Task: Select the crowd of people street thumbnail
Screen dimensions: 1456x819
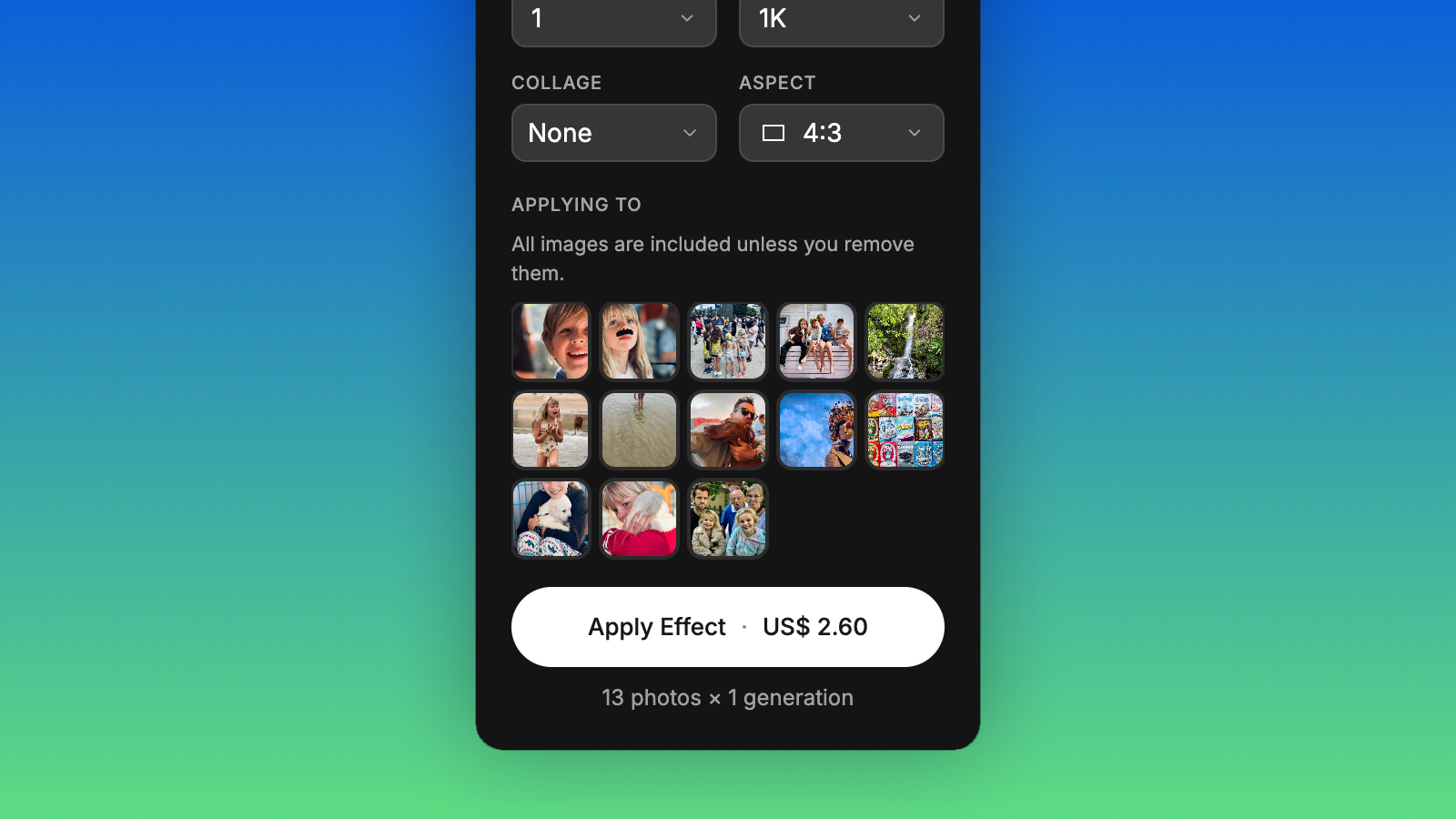Action: (x=728, y=341)
